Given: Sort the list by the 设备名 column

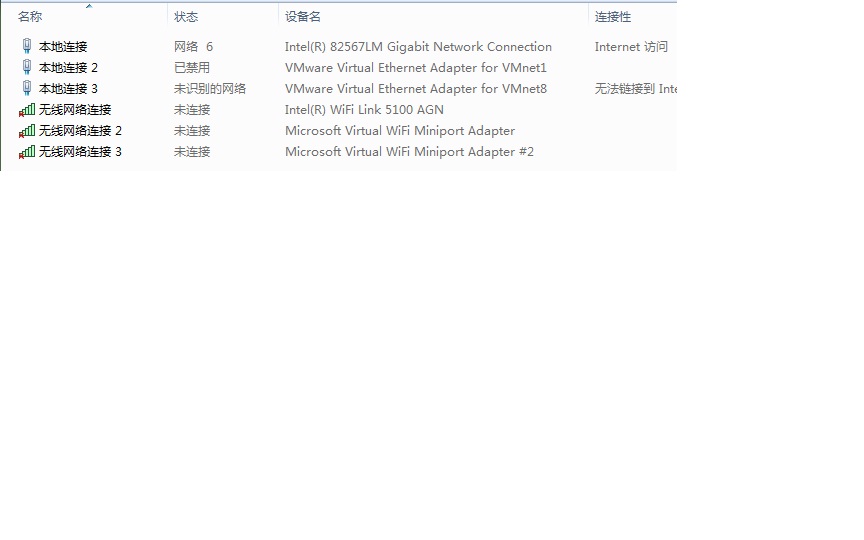Looking at the screenshot, I should (303, 17).
